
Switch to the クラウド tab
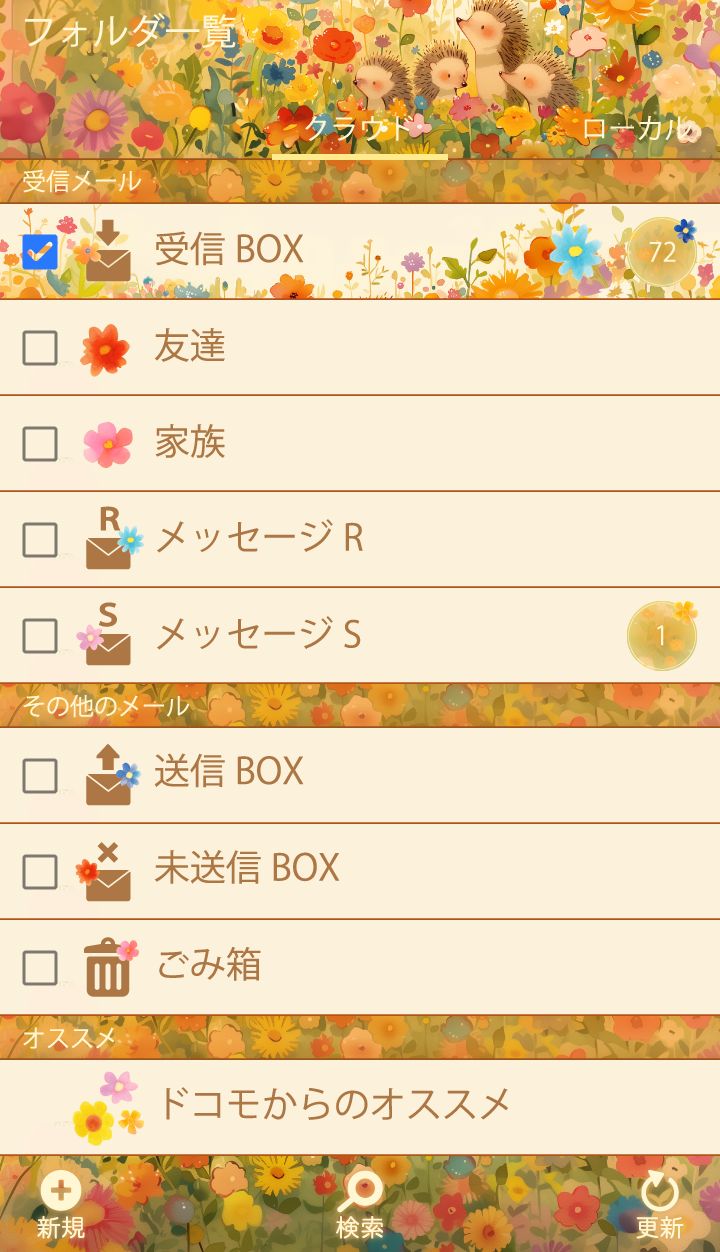click(359, 128)
